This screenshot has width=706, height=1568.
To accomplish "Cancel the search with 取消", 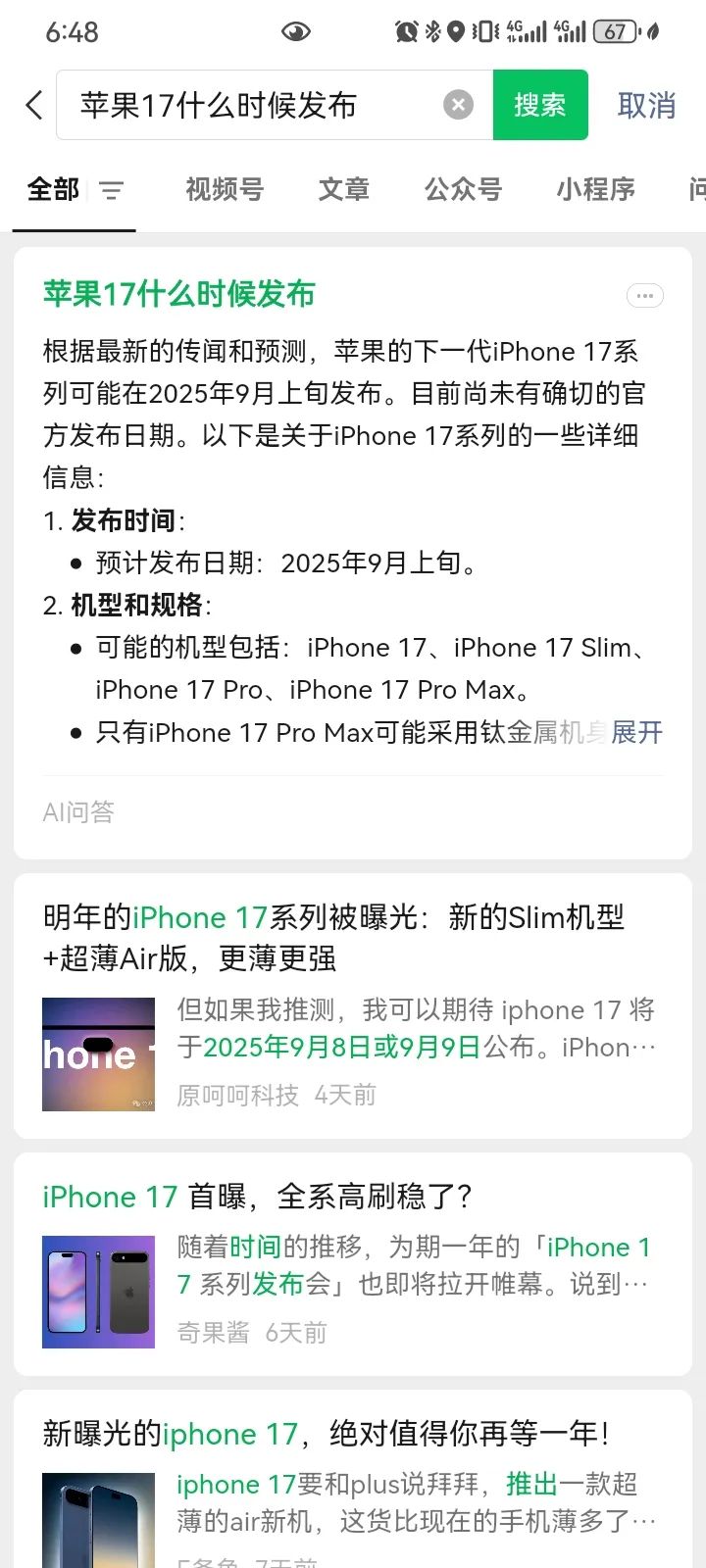I will tap(646, 105).
